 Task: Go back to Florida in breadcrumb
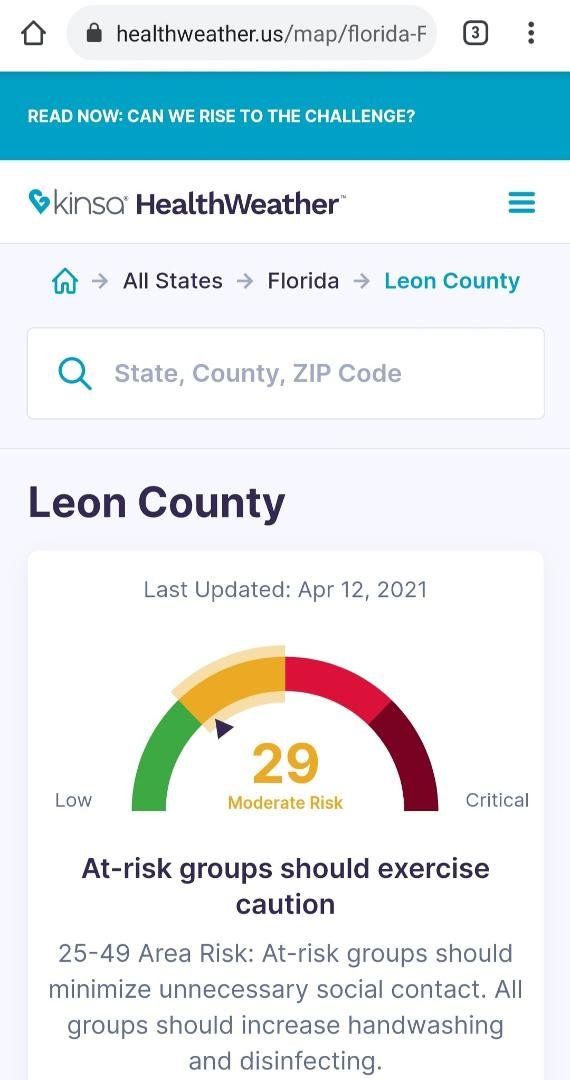tap(303, 281)
